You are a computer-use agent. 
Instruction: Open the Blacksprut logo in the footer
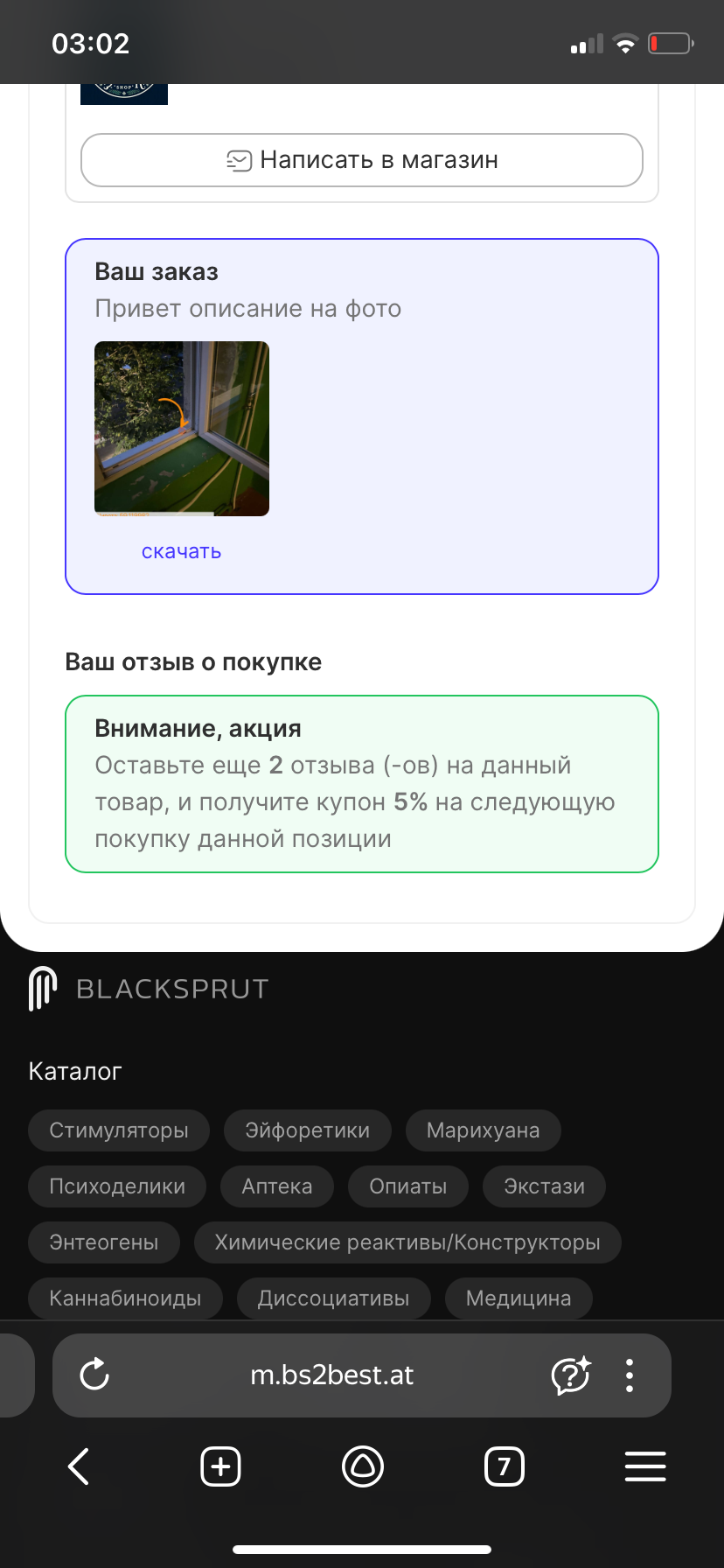click(149, 989)
